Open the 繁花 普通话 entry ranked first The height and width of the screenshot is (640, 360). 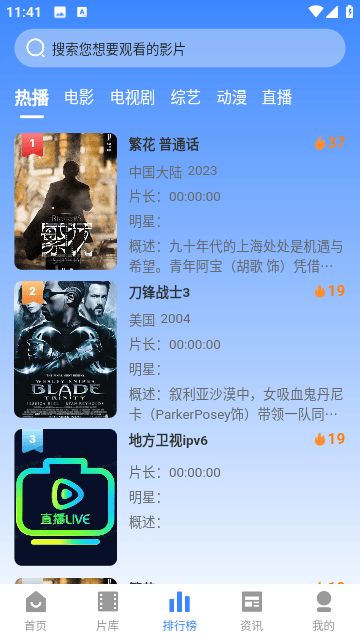(x=180, y=202)
